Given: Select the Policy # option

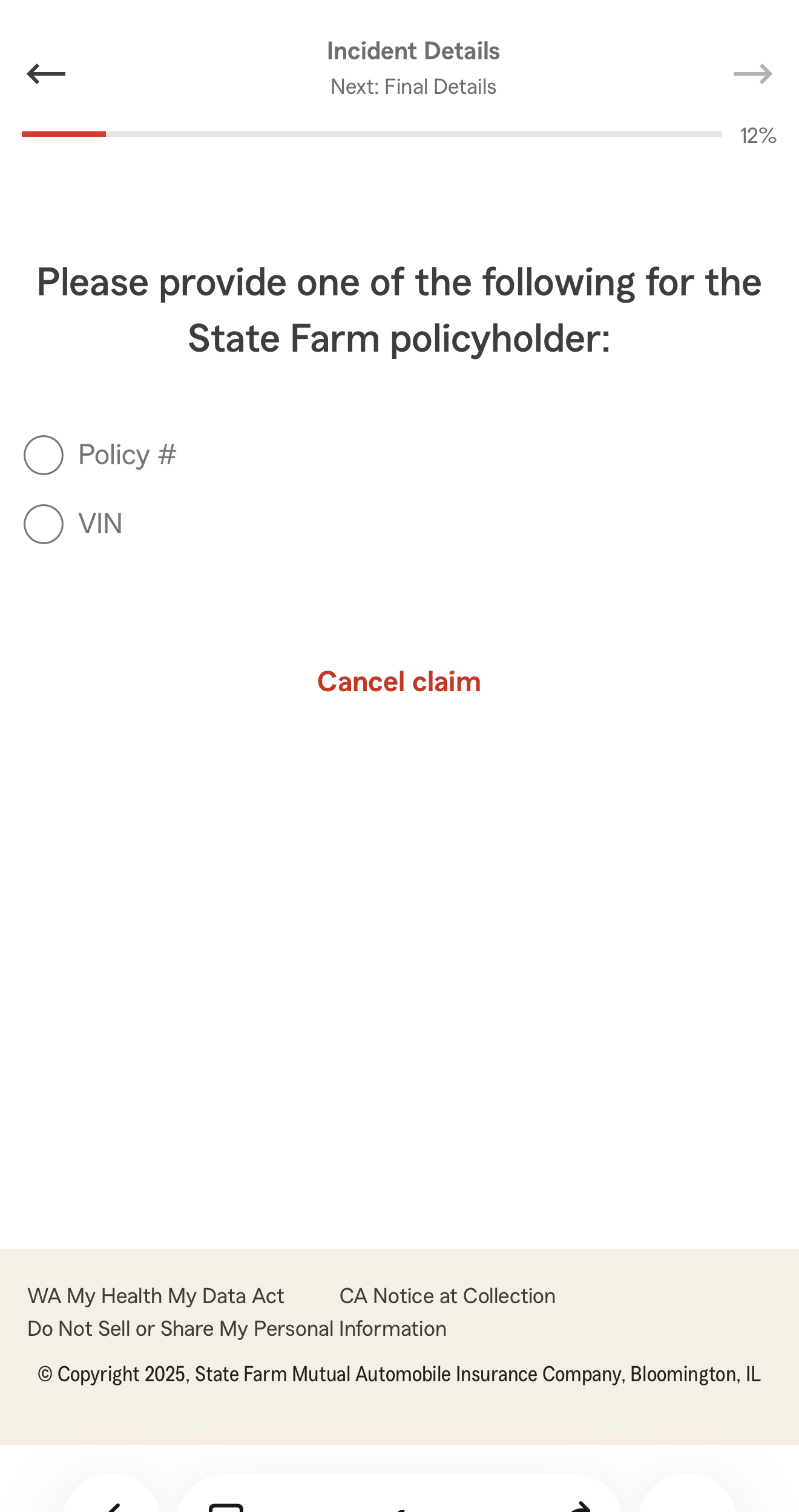Looking at the screenshot, I should click(x=44, y=455).
